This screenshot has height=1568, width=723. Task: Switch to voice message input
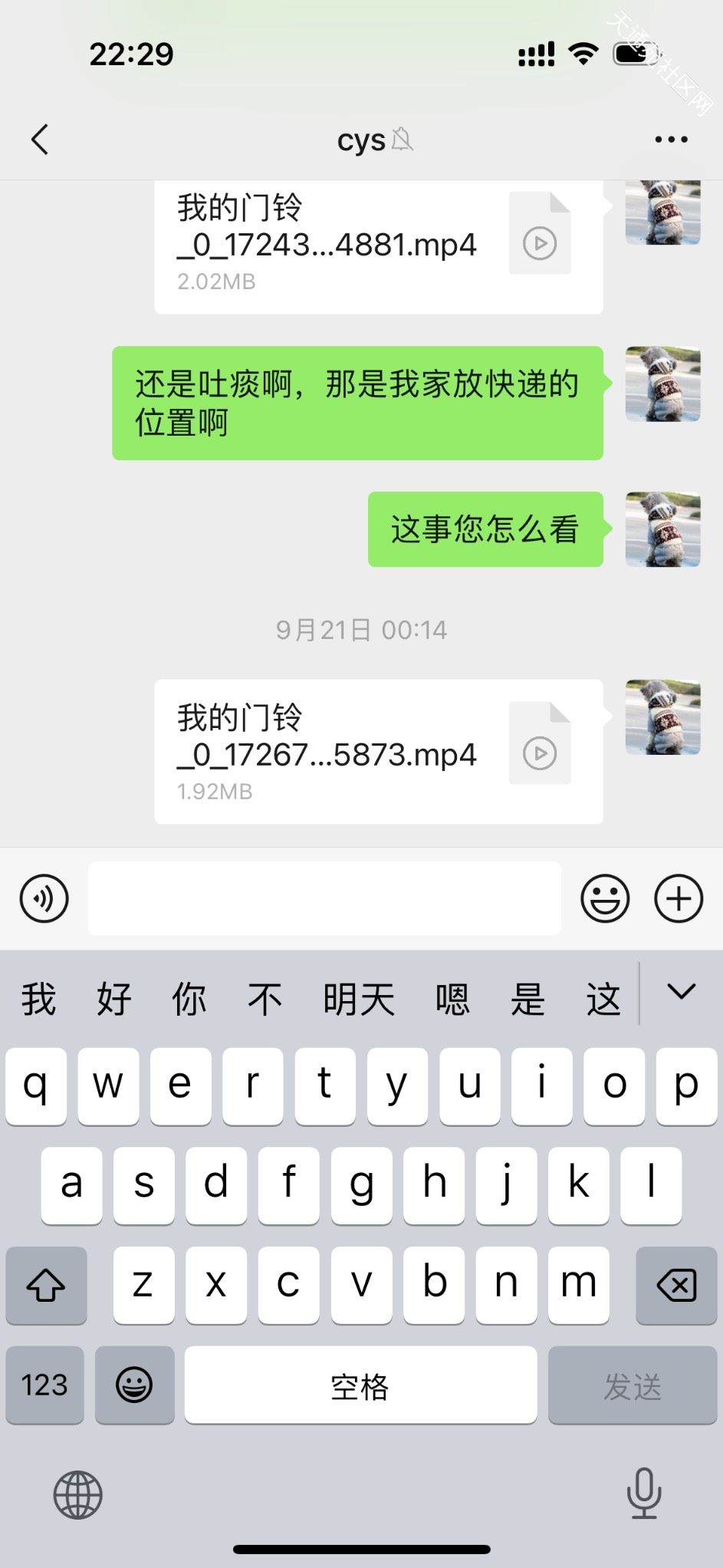click(44, 898)
